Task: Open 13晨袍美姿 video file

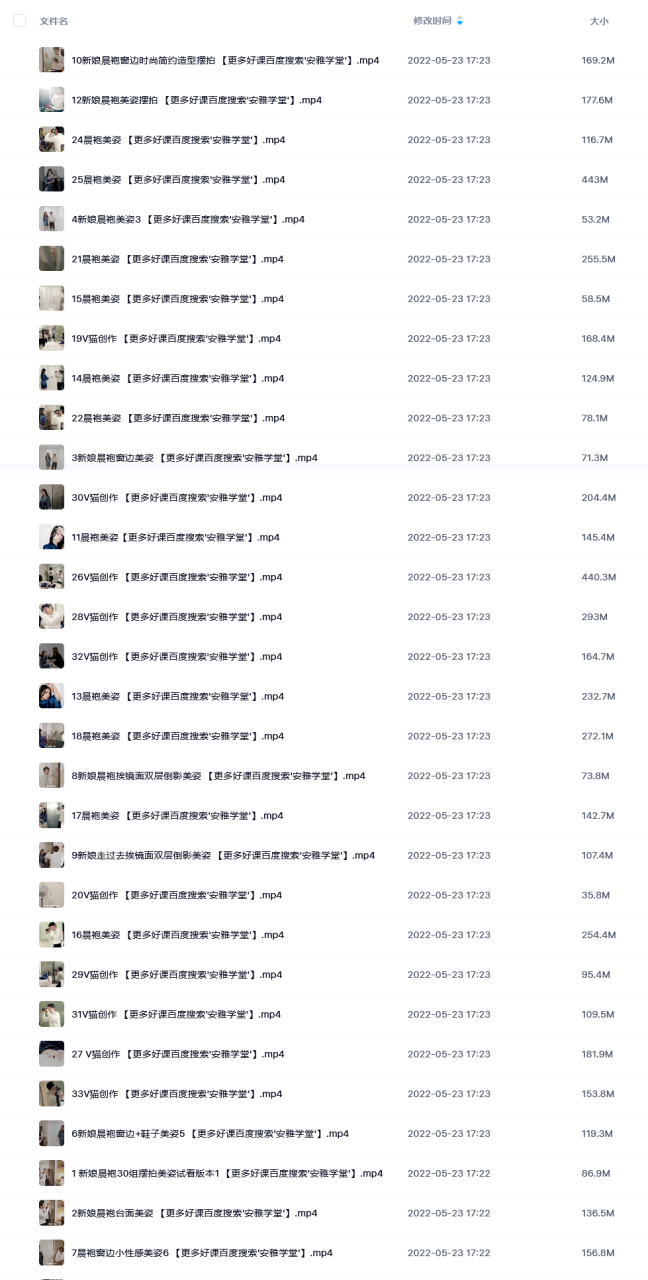Action: coord(178,697)
